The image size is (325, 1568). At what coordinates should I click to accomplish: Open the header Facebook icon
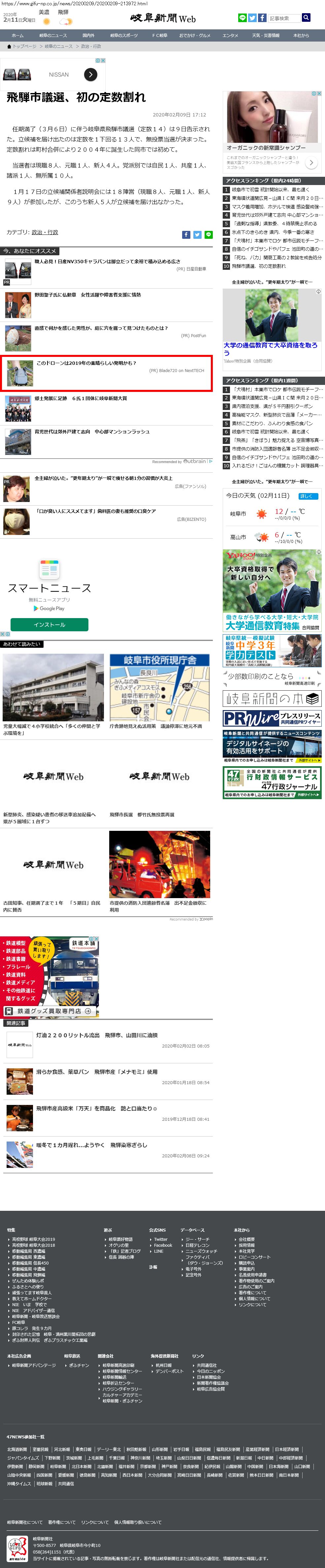(x=262, y=18)
